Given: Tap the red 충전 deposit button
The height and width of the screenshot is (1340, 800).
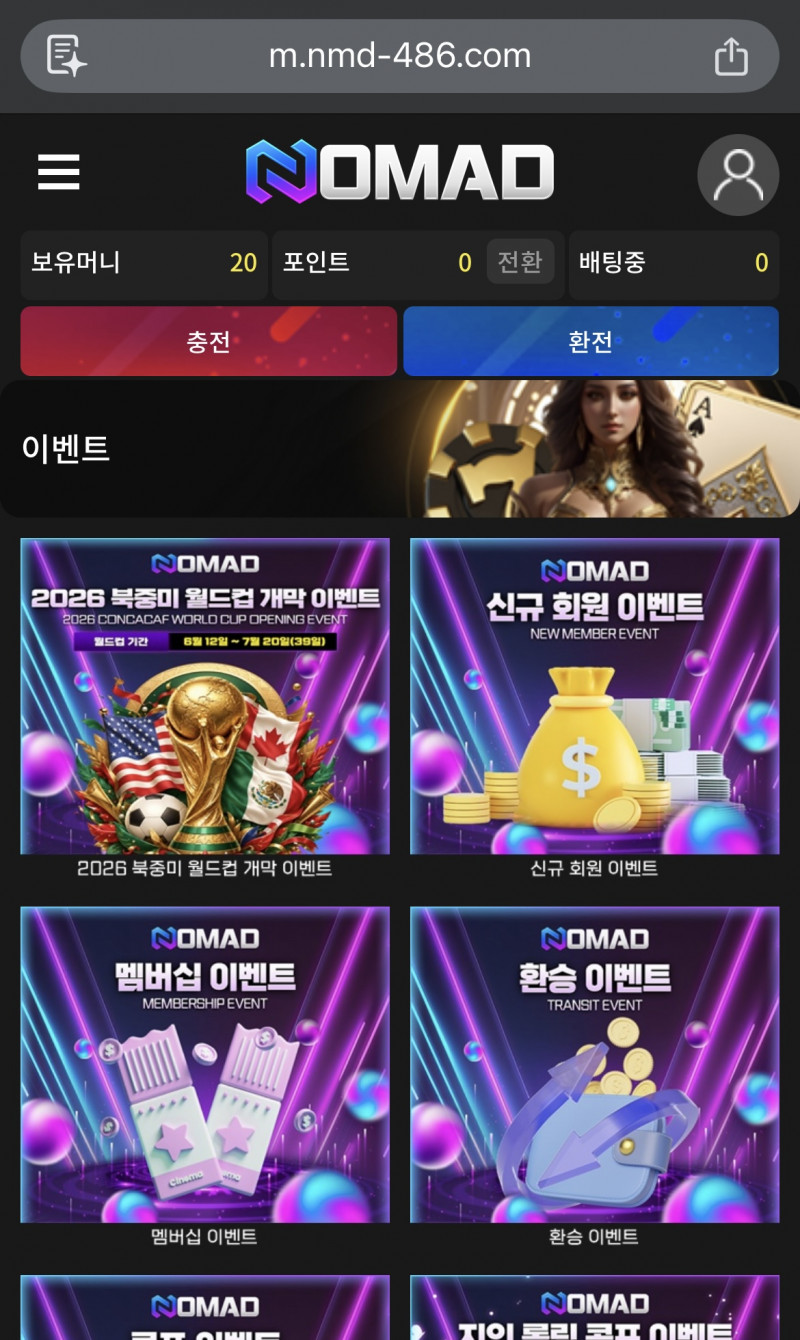Looking at the screenshot, I should 209,341.
